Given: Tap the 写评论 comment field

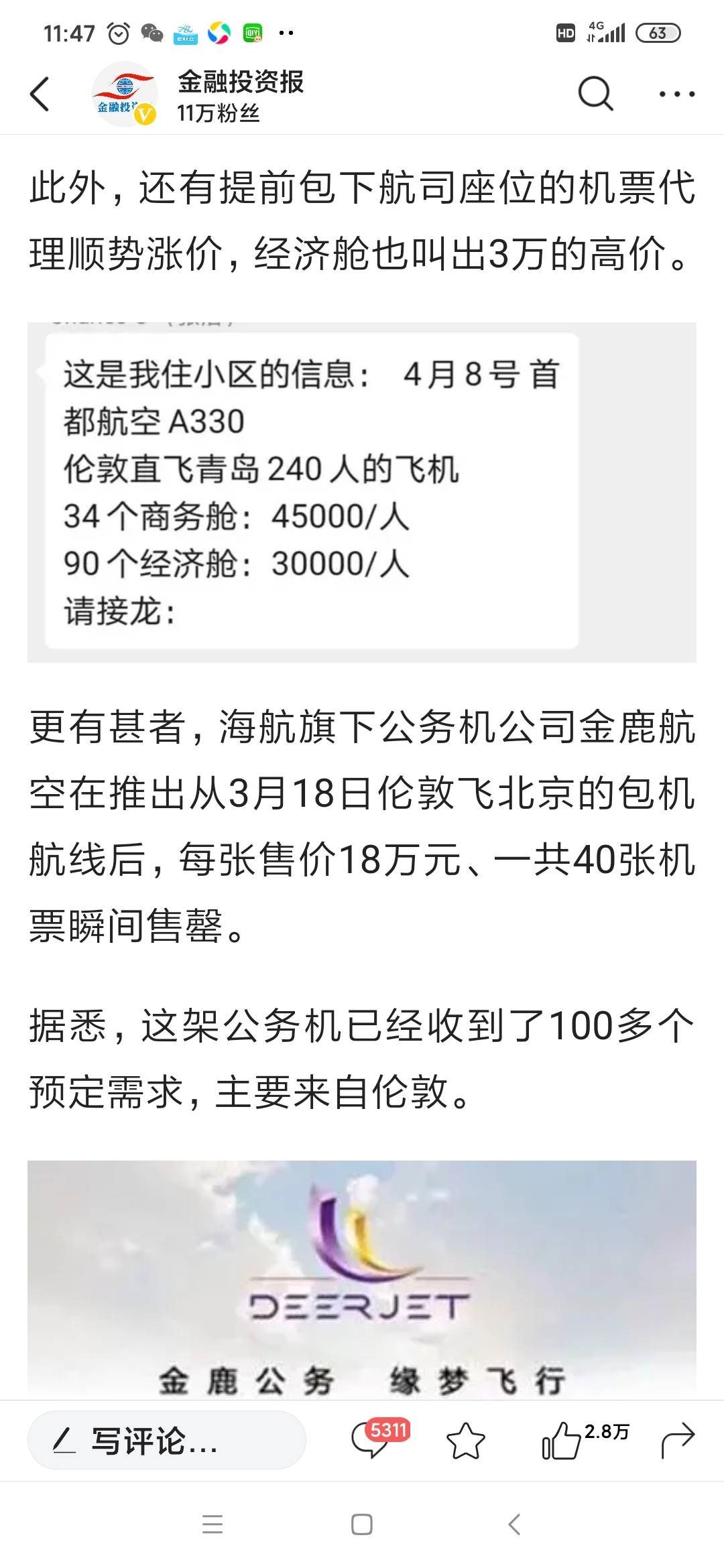Looking at the screenshot, I should coord(167,1440).
